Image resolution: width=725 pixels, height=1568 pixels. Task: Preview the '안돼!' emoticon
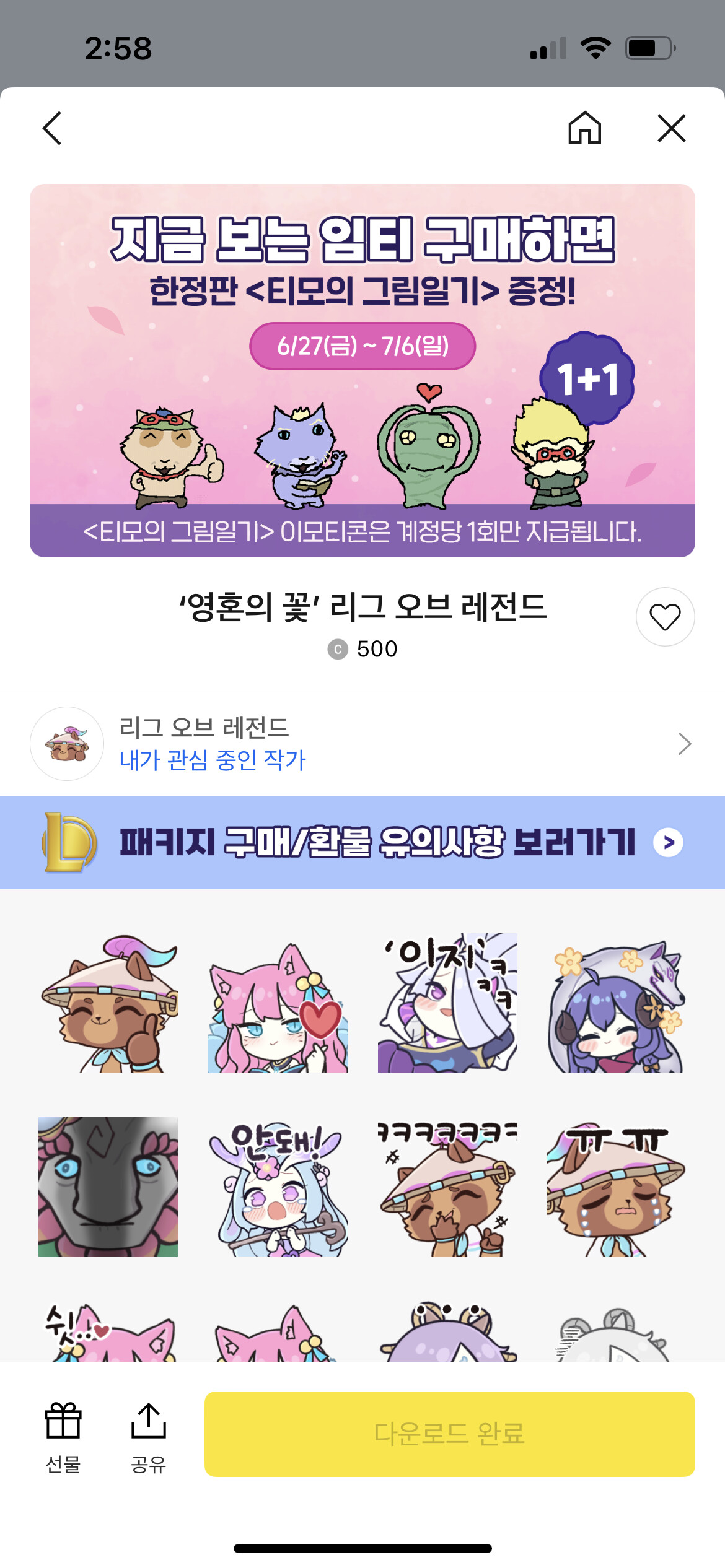pyautogui.click(x=278, y=1187)
